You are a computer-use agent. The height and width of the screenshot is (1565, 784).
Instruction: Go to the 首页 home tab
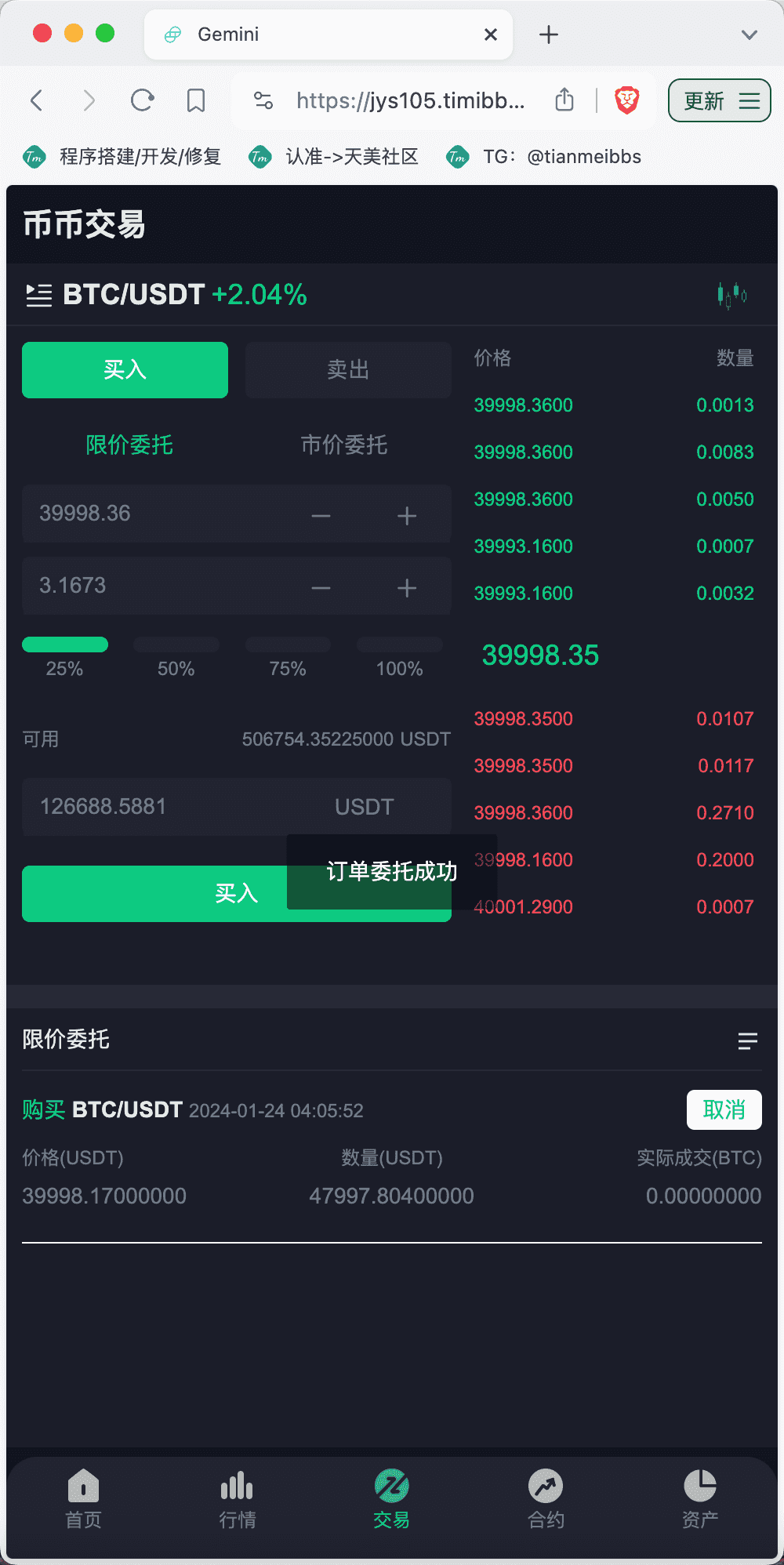(x=83, y=1499)
